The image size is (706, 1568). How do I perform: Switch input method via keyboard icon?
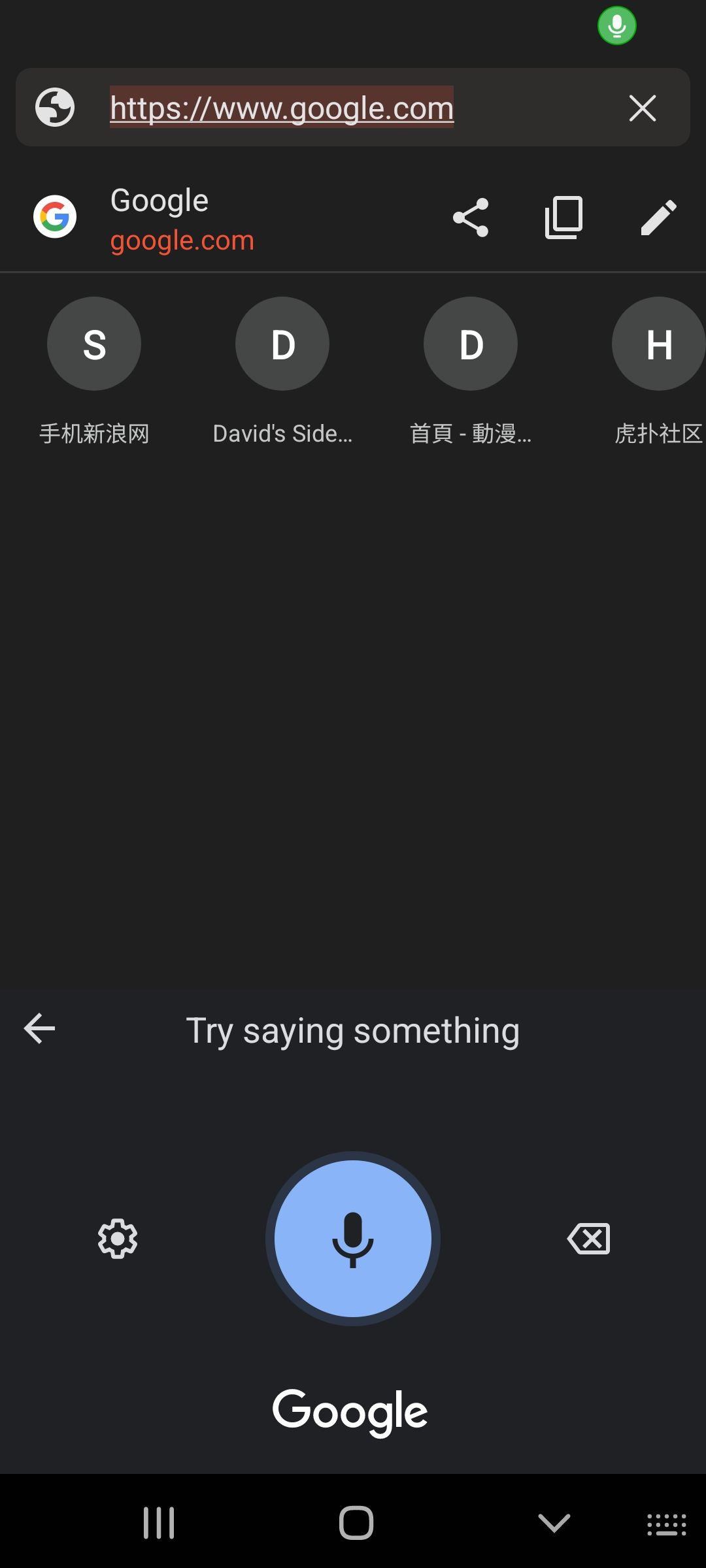pyautogui.click(x=666, y=1524)
